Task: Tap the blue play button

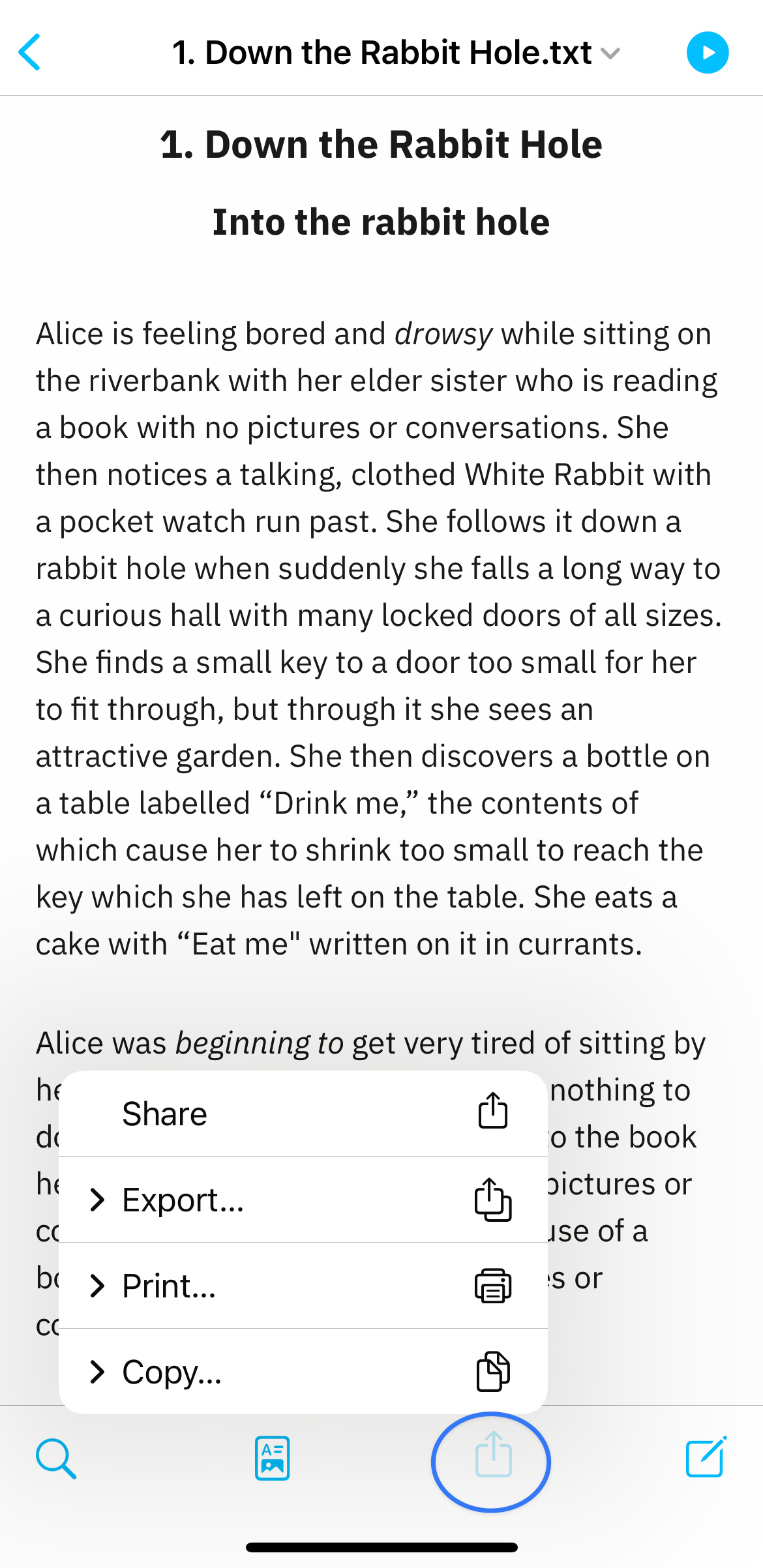Action: coord(708,53)
